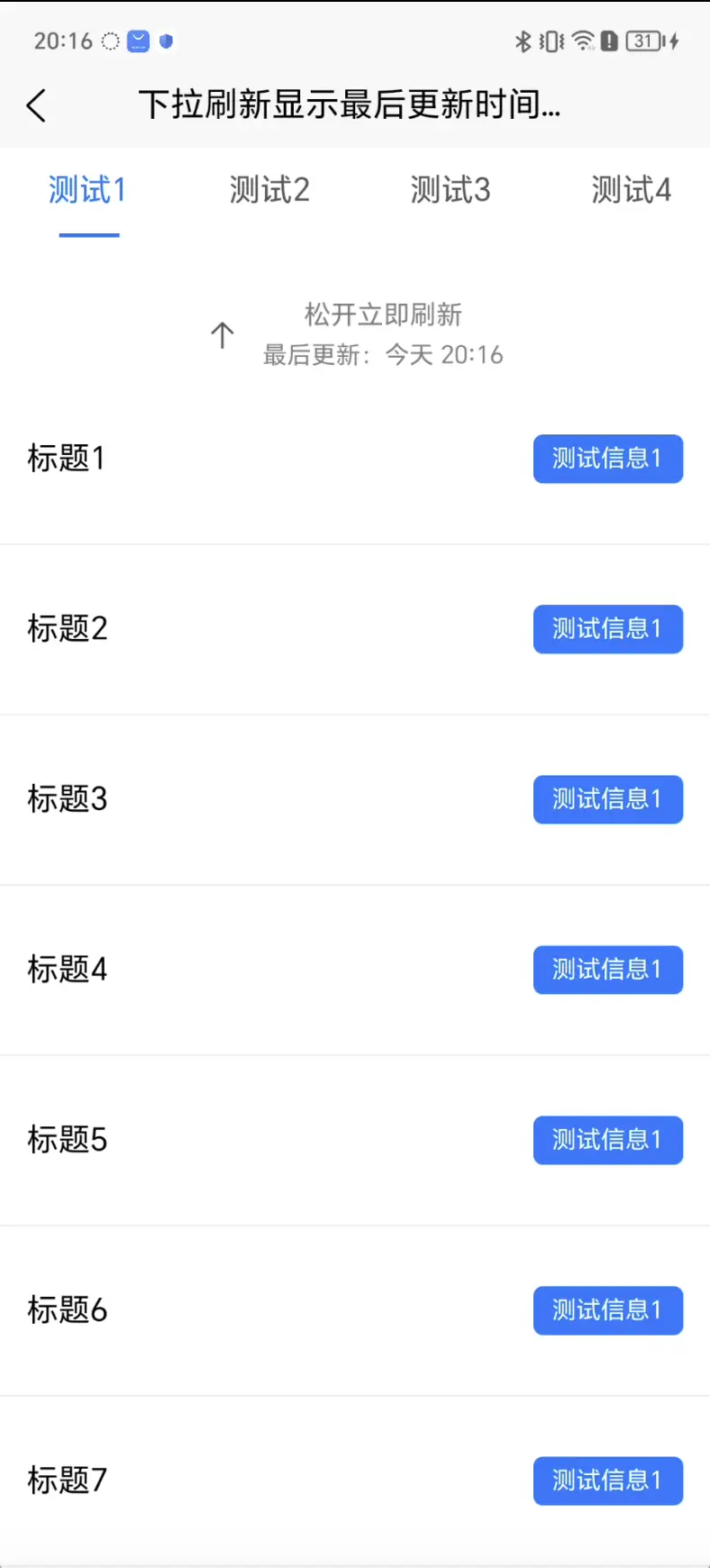Image resolution: width=710 pixels, height=1568 pixels.
Task: Select the 测试1 tab
Action: [x=87, y=190]
